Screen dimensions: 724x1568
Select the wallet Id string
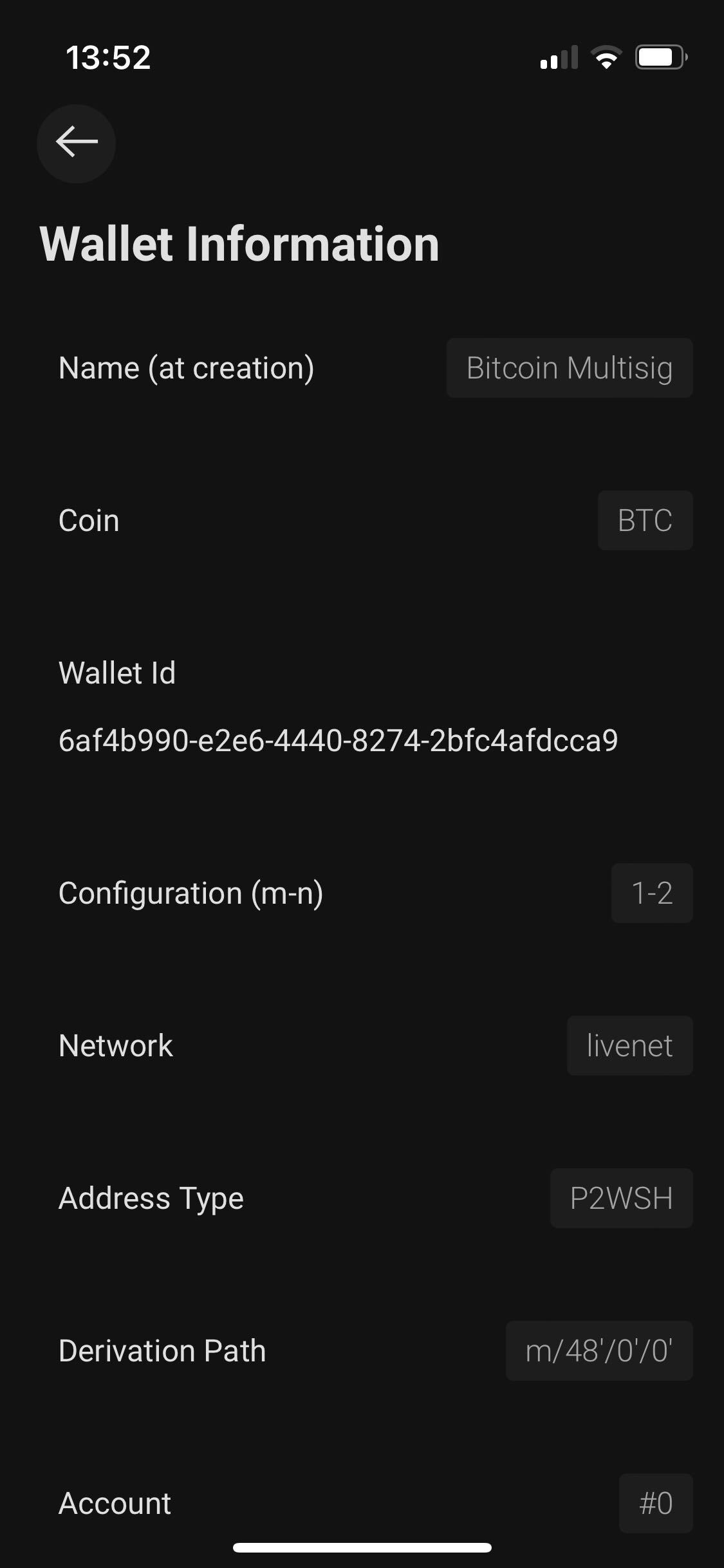pyautogui.click(x=338, y=742)
